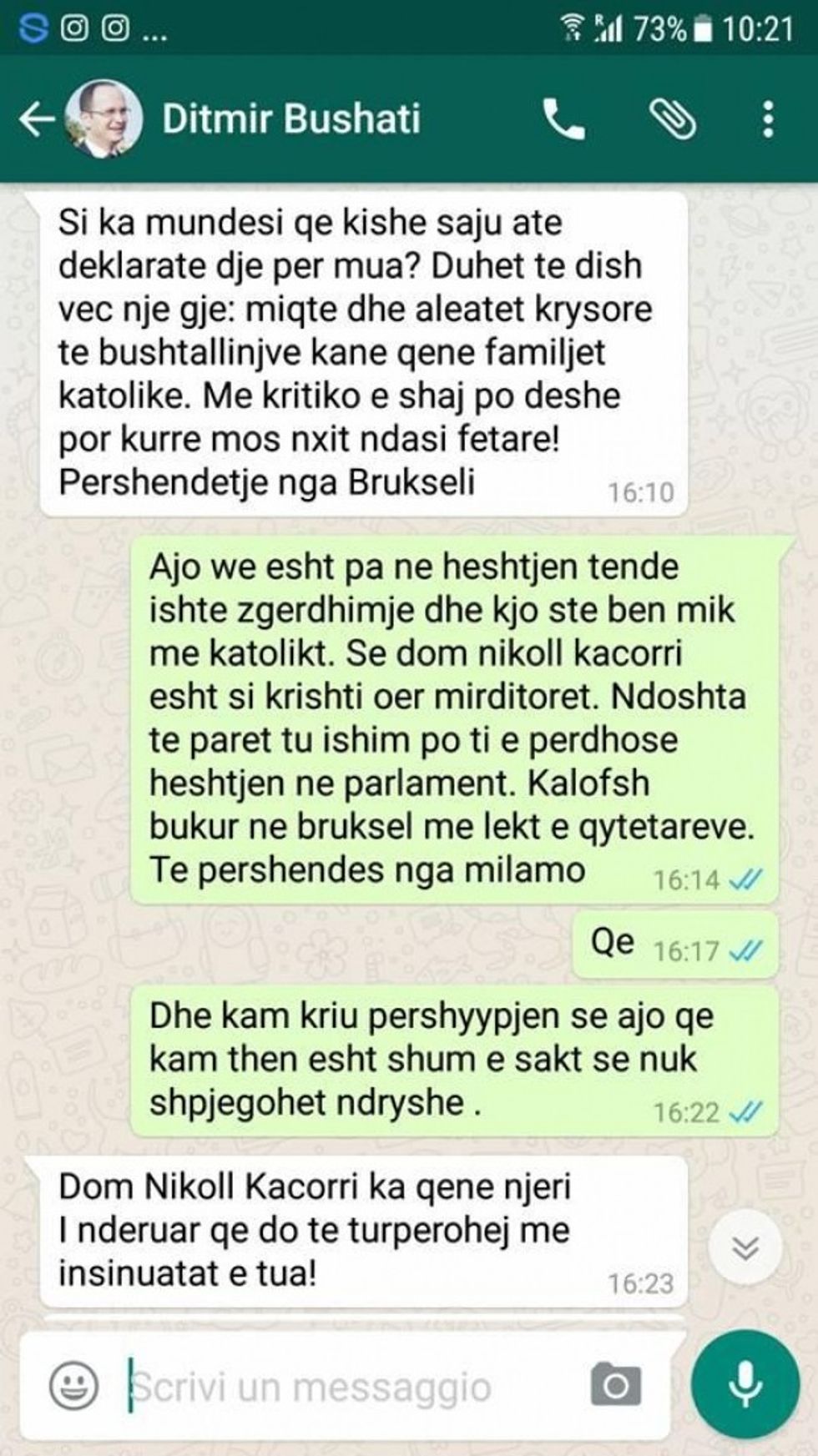Open the three-dot overflow menu

click(768, 119)
